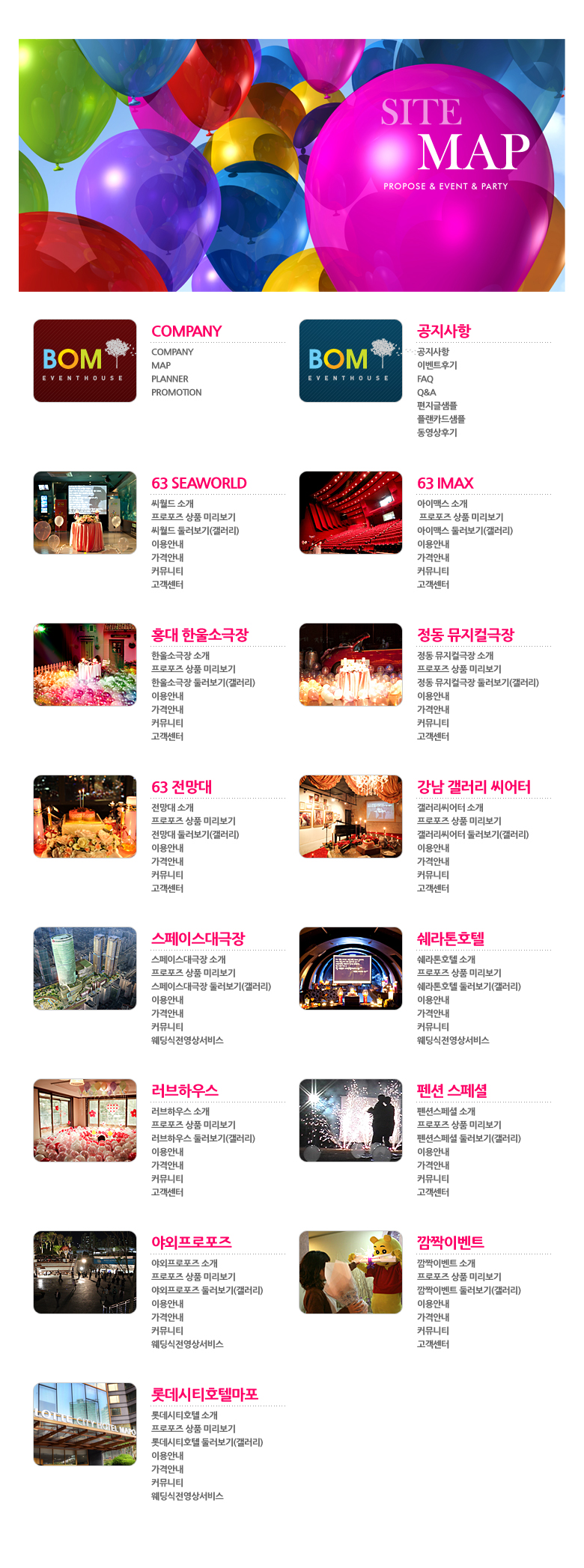Open 동영상후기 link
Viewport: 584px width, 1568px height.
coord(437,433)
